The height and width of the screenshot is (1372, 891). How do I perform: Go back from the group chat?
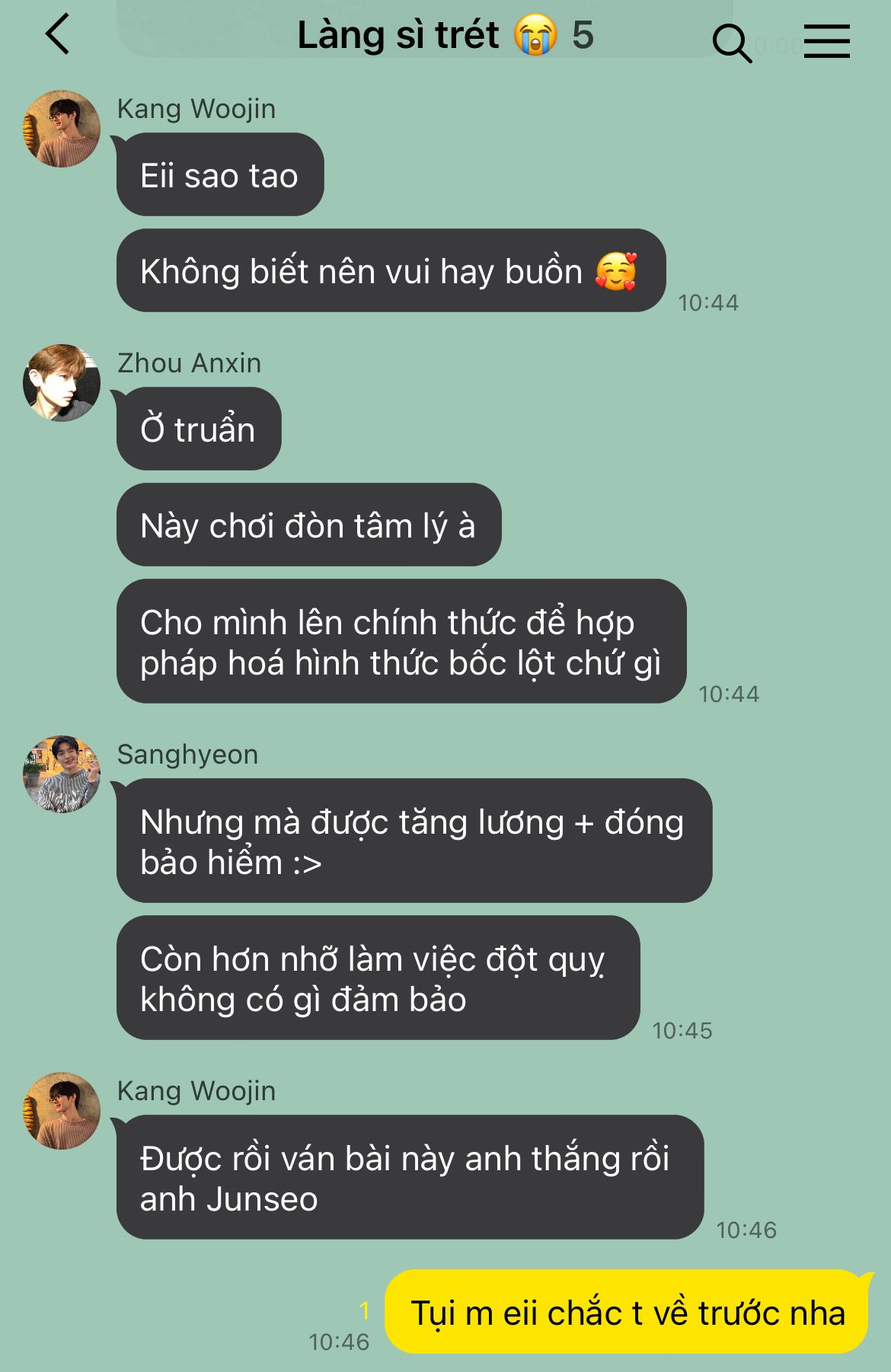tap(58, 35)
